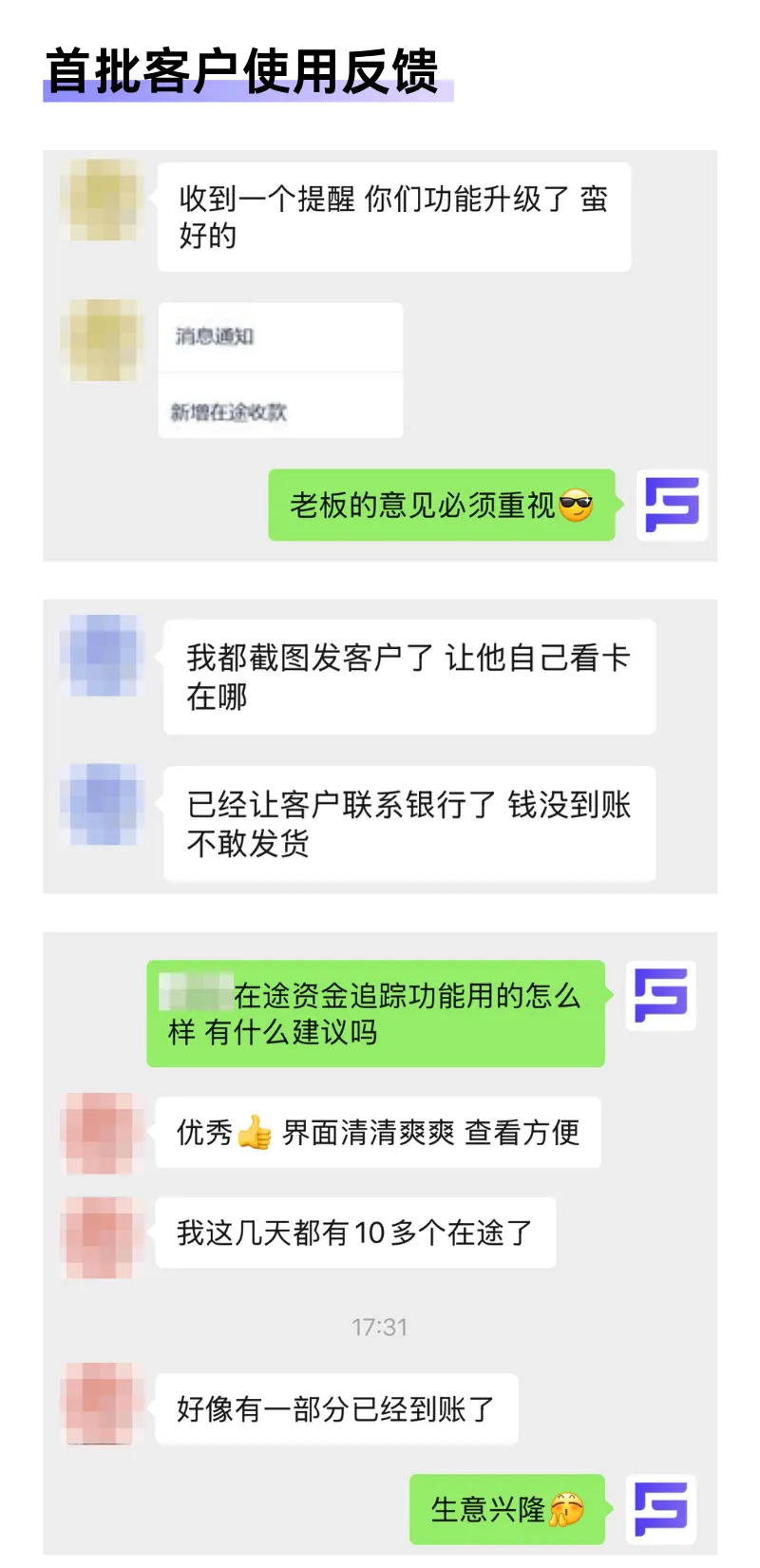Screen dimensions: 760x1568
Task: Select the bubble mentioning 截图发客户
Action: (408, 675)
